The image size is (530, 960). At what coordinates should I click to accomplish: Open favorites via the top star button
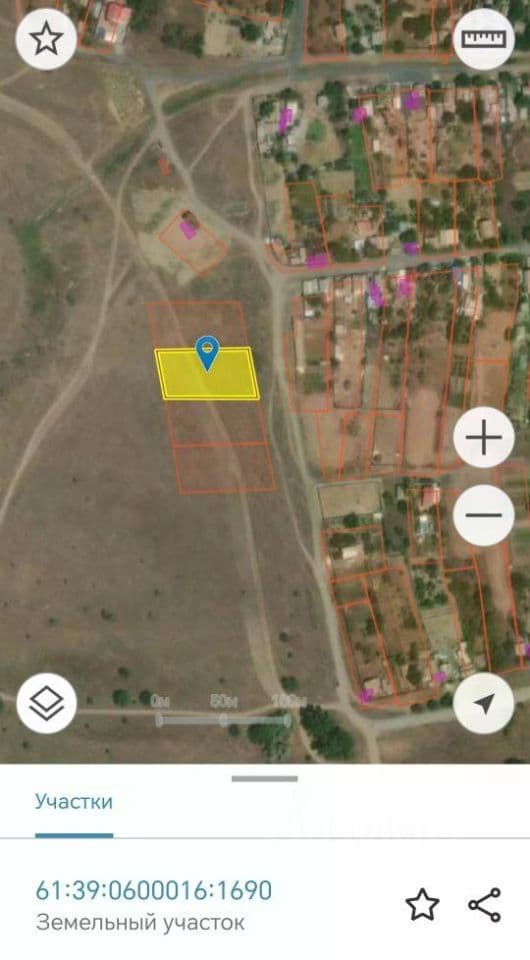[x=46, y=39]
